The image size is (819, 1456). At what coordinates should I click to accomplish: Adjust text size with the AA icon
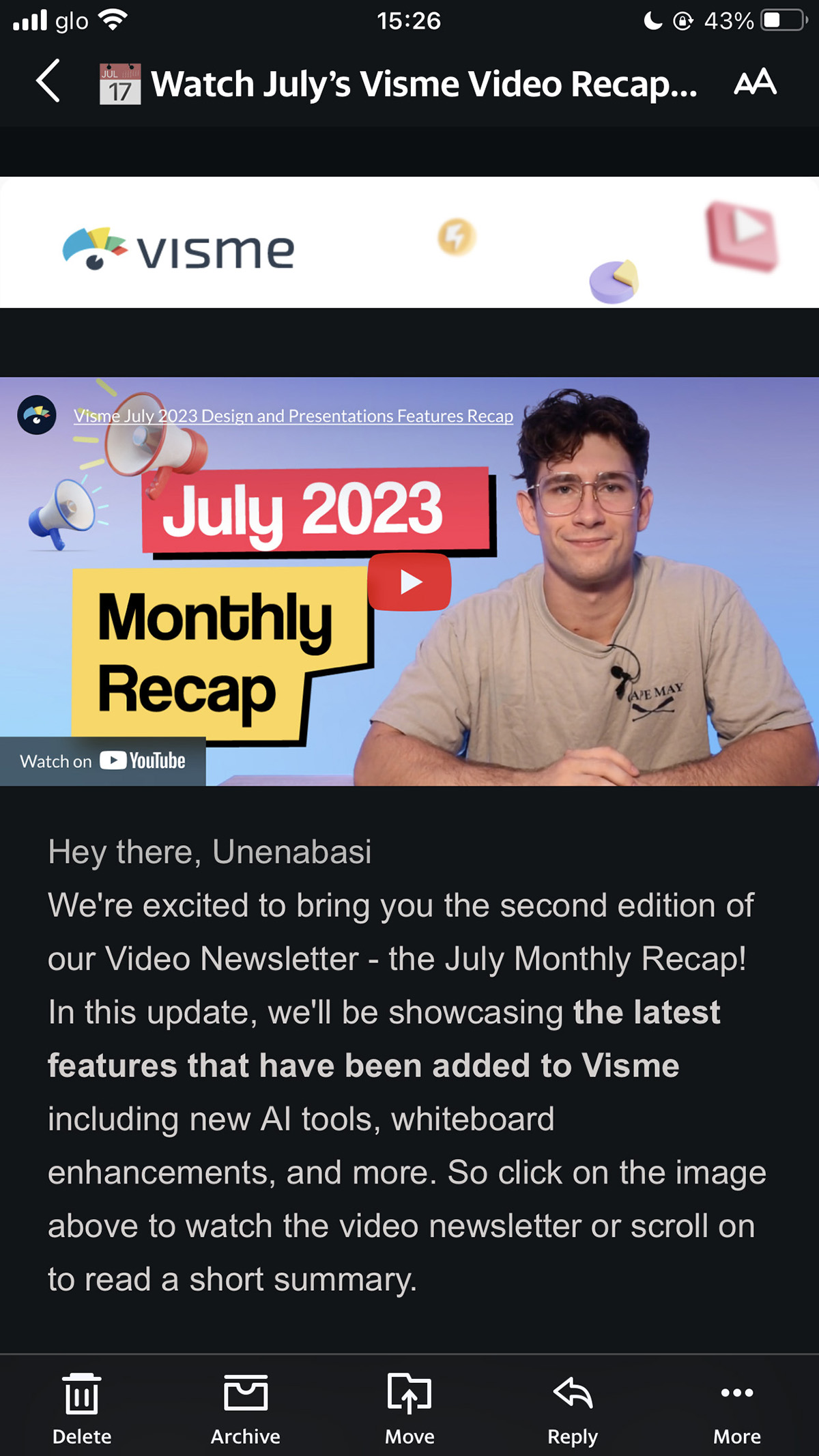click(755, 83)
